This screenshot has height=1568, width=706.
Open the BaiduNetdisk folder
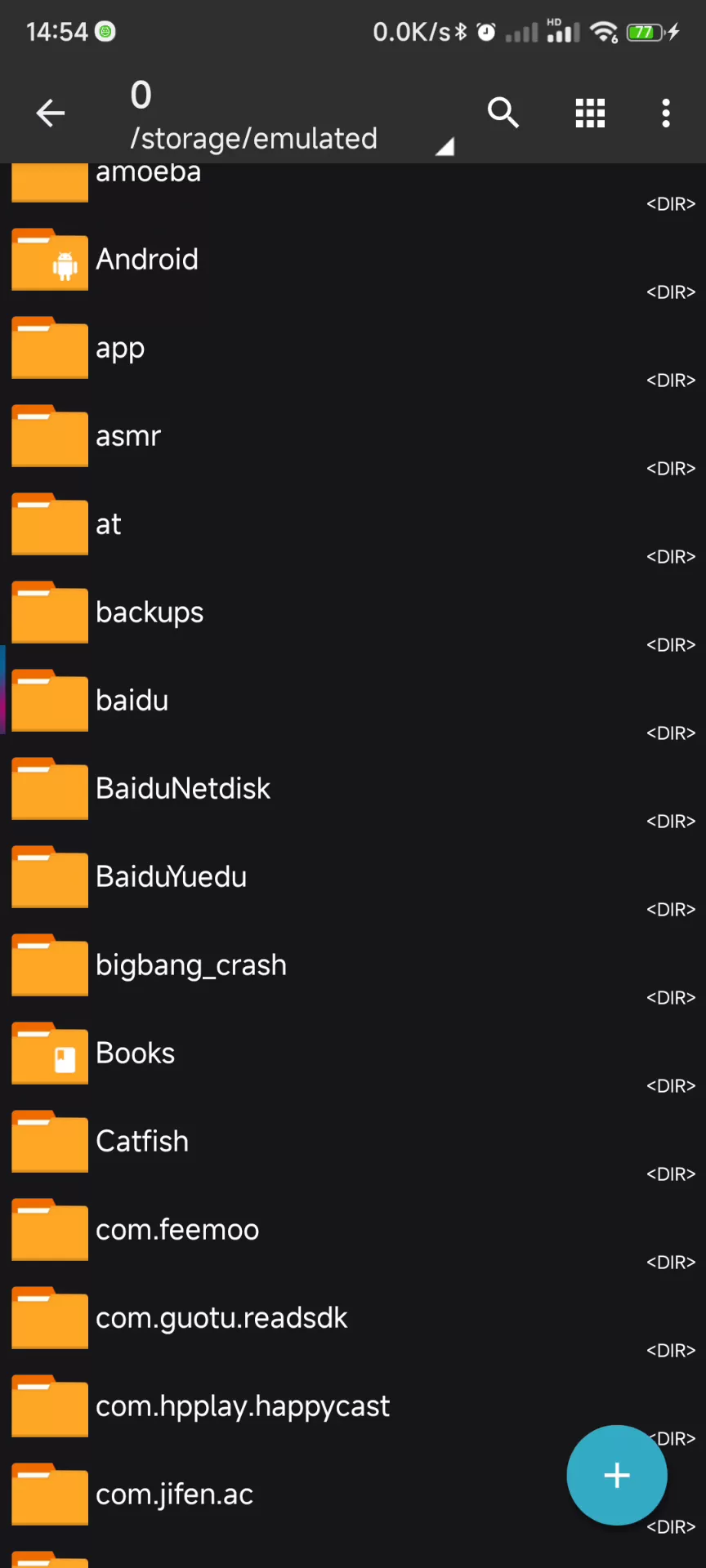pyautogui.click(x=353, y=789)
